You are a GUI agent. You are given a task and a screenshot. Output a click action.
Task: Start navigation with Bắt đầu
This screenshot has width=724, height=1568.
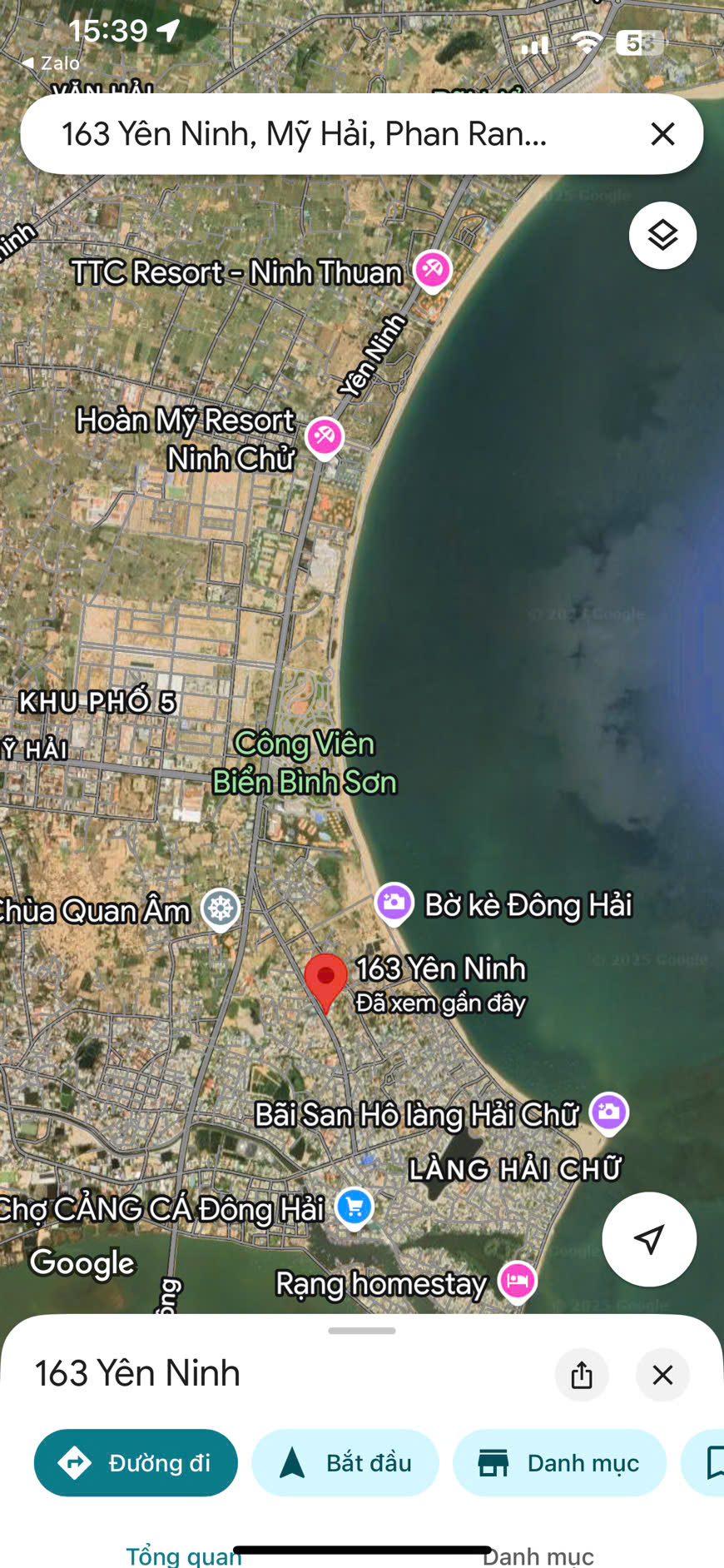[345, 1463]
